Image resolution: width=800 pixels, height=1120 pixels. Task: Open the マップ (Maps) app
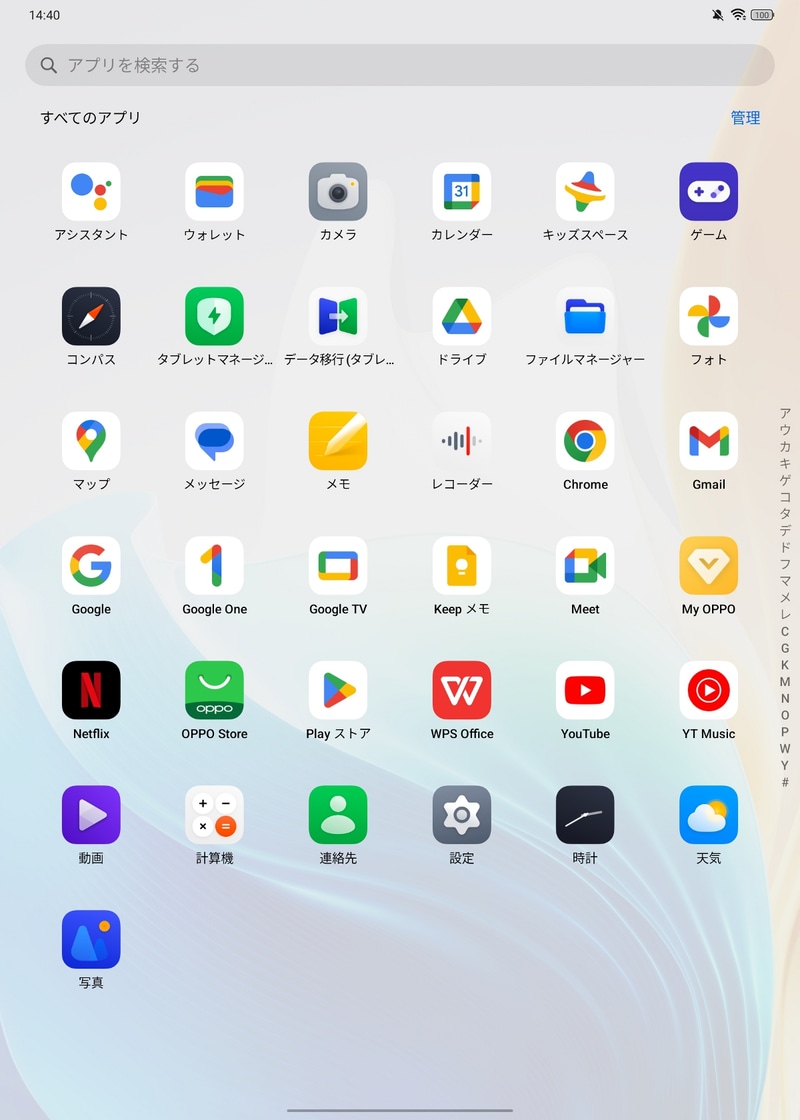[x=91, y=441]
